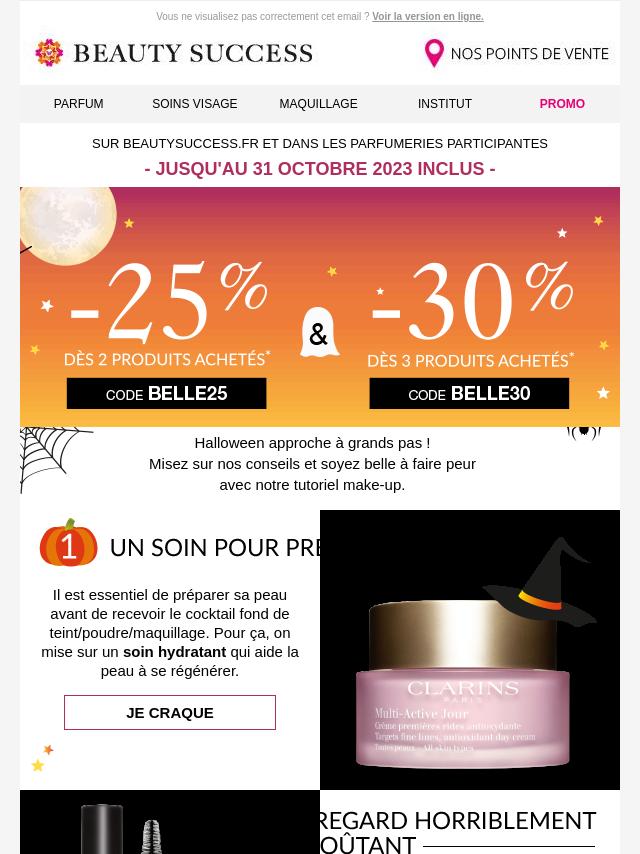The width and height of the screenshot is (640, 854).
Task: View the Promo offers
Action: (x=561, y=104)
